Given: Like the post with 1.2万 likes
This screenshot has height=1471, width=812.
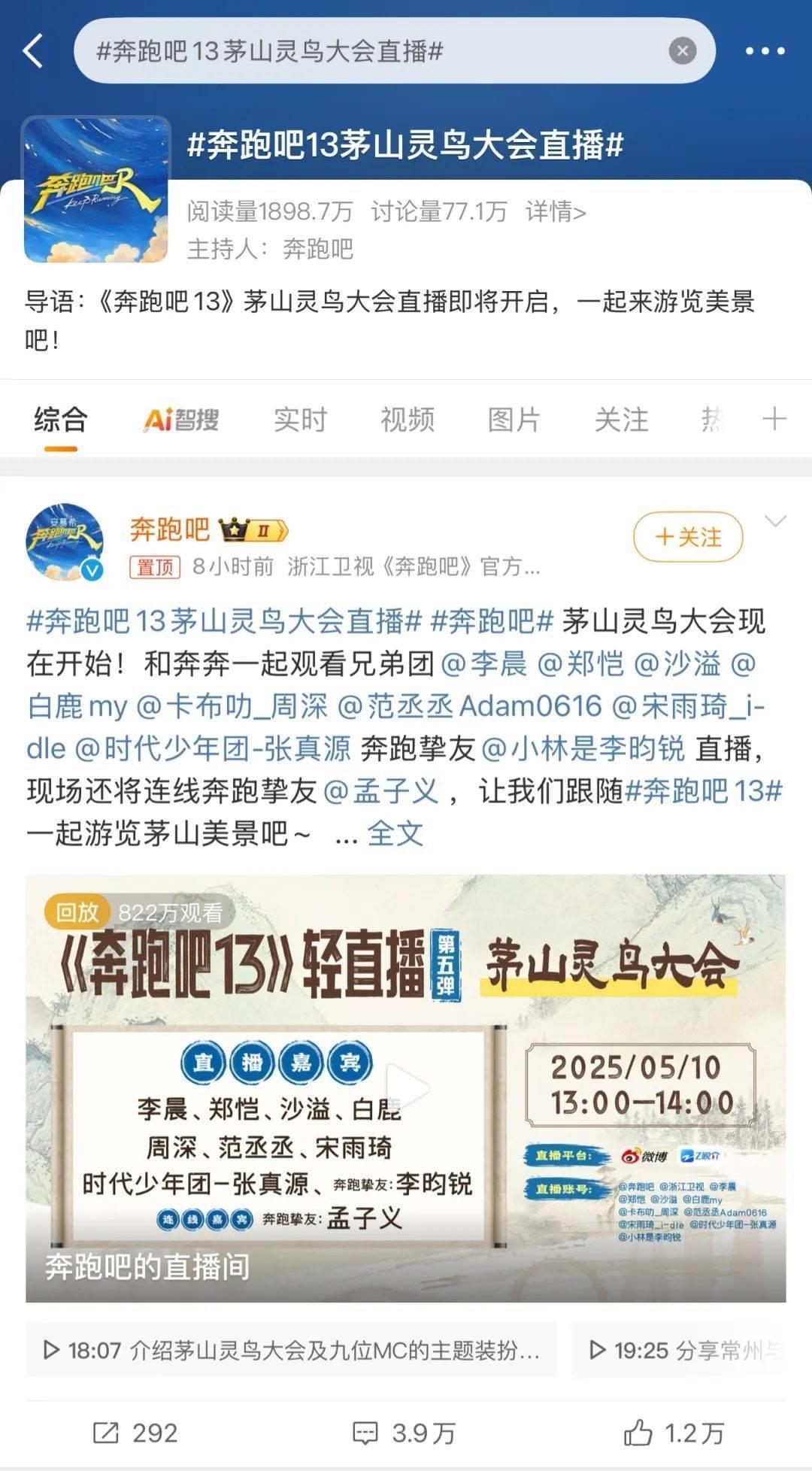Looking at the screenshot, I should [674, 1433].
